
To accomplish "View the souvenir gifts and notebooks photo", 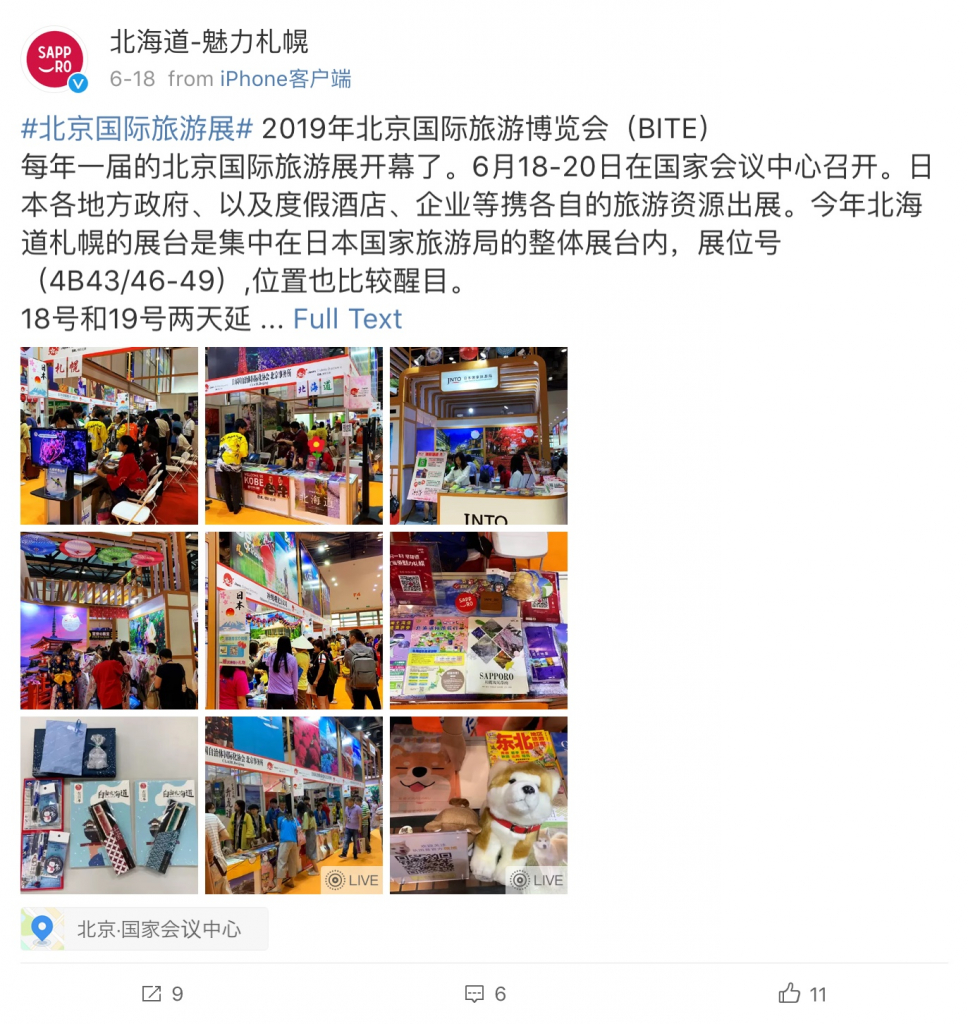I will point(109,804).
